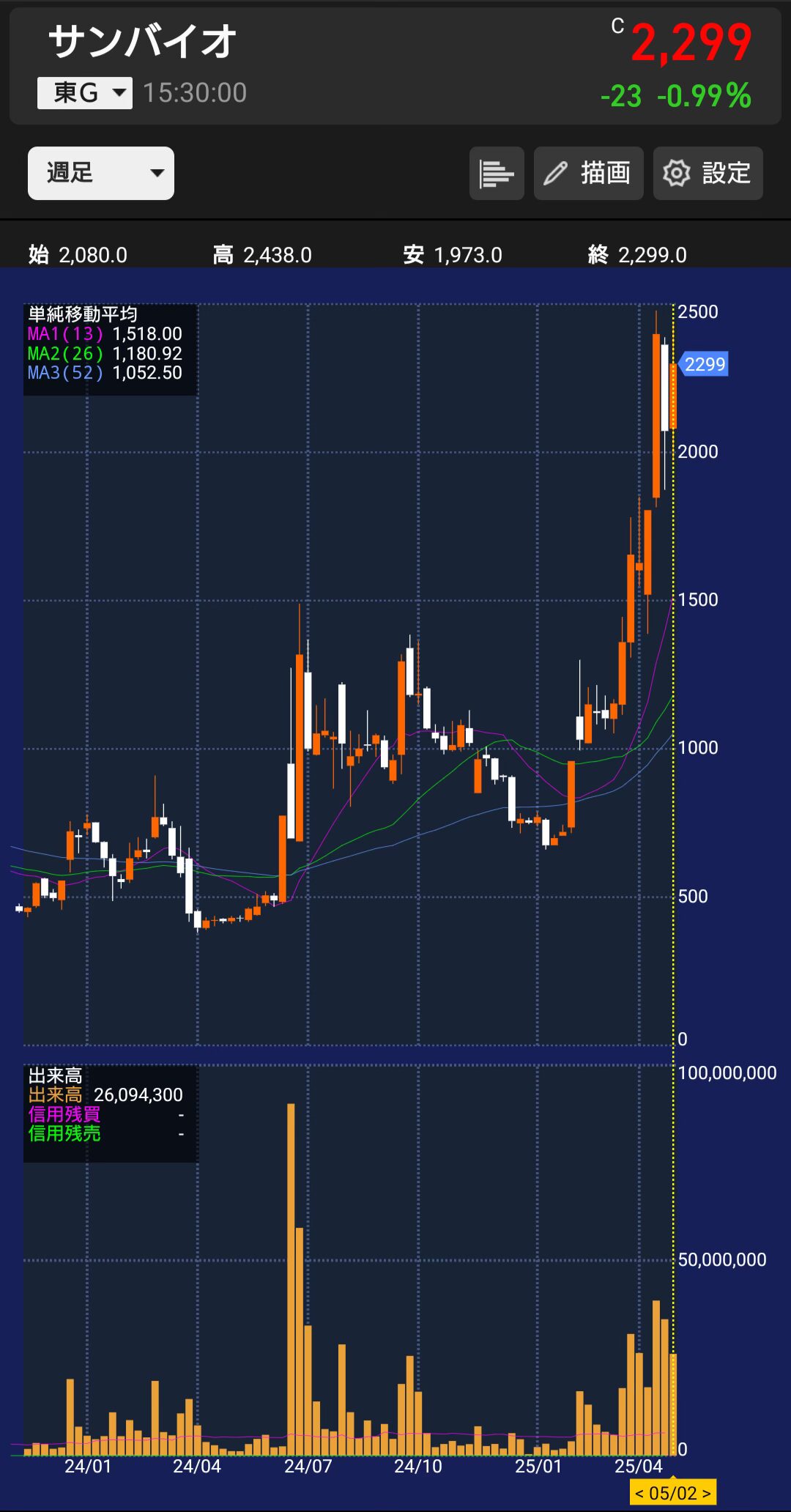Open the price-by-volume bars icon
Viewport: 791px width, 1512px height.
coord(497,173)
